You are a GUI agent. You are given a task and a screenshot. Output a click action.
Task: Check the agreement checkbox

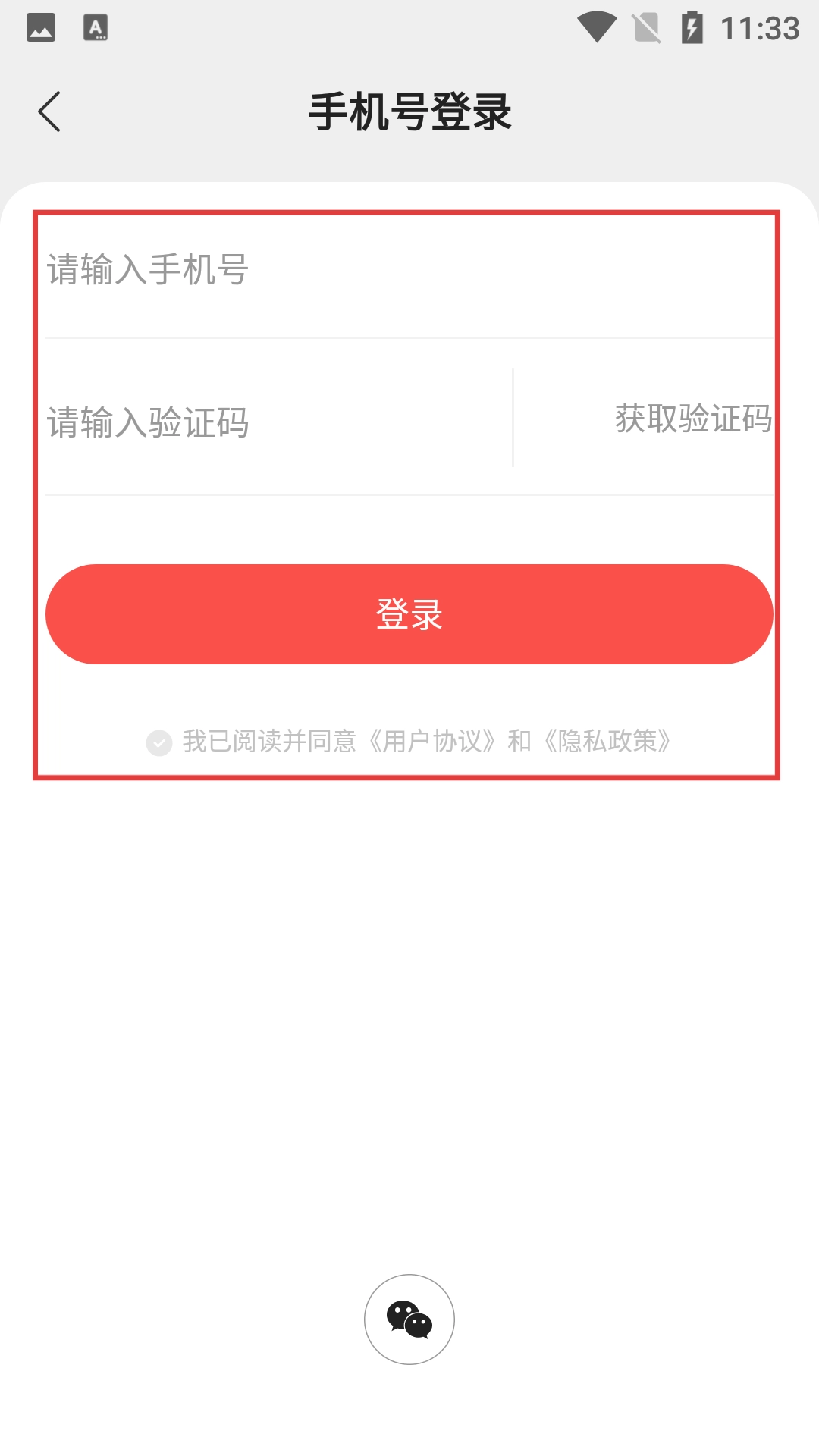[x=159, y=743]
